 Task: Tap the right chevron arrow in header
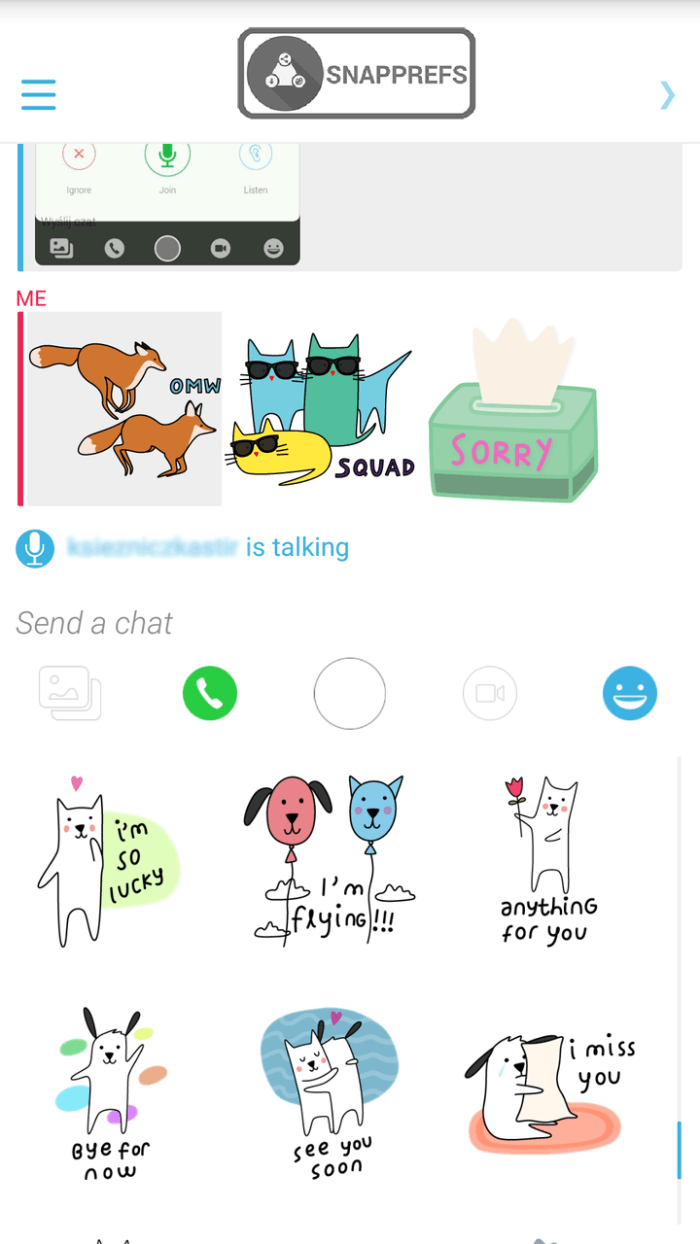coord(667,94)
